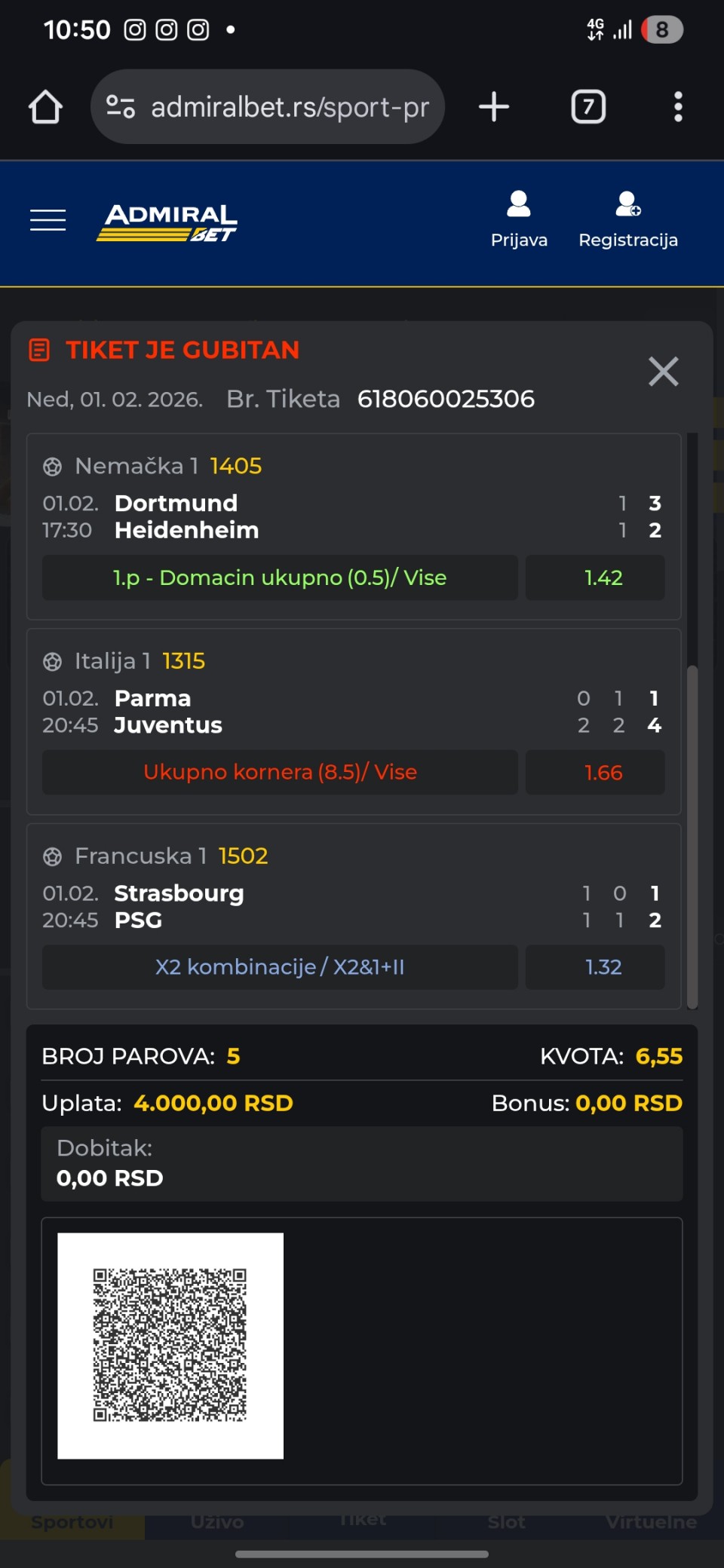724x1568 pixels.
Task: Open browser overflow menu
Action: point(678,107)
